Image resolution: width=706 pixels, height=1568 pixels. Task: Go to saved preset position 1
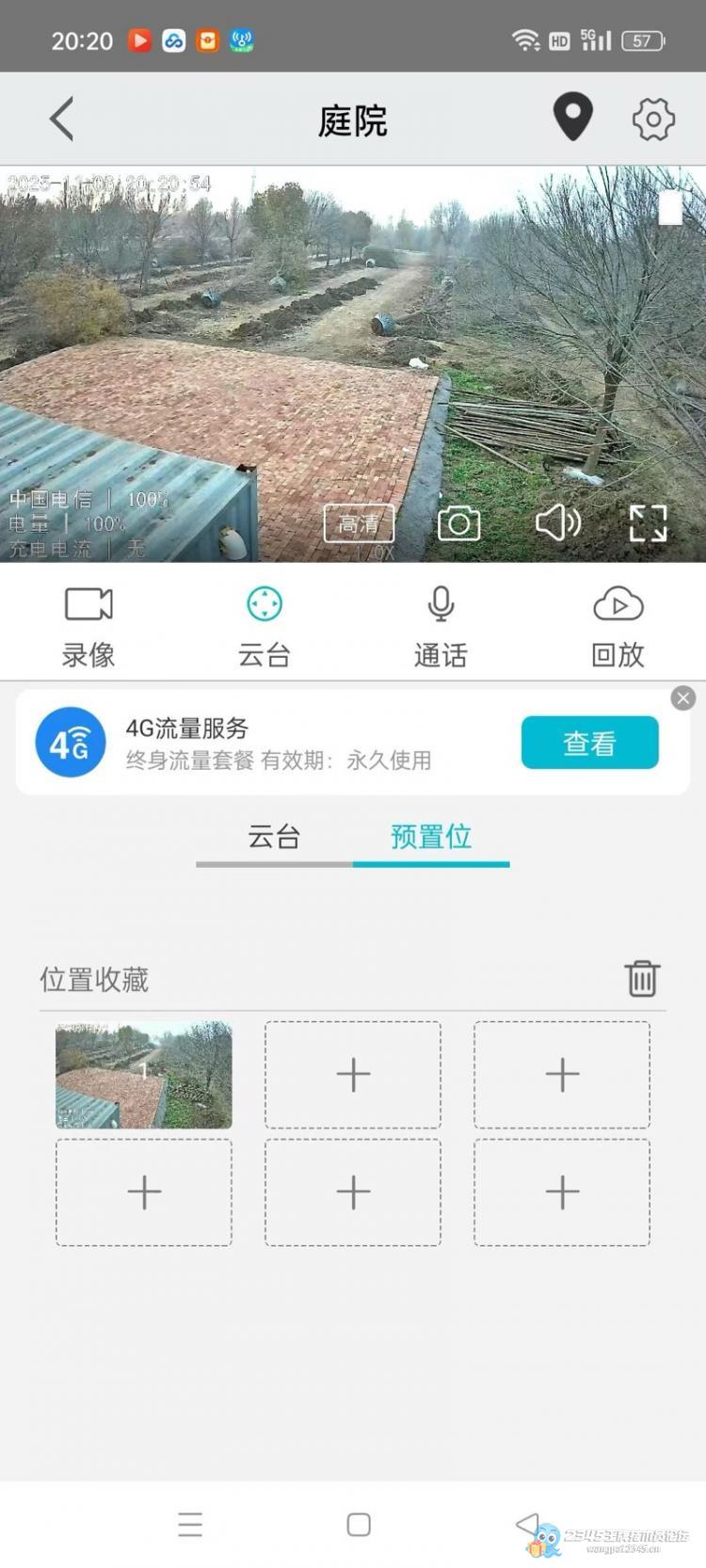[x=144, y=1075]
